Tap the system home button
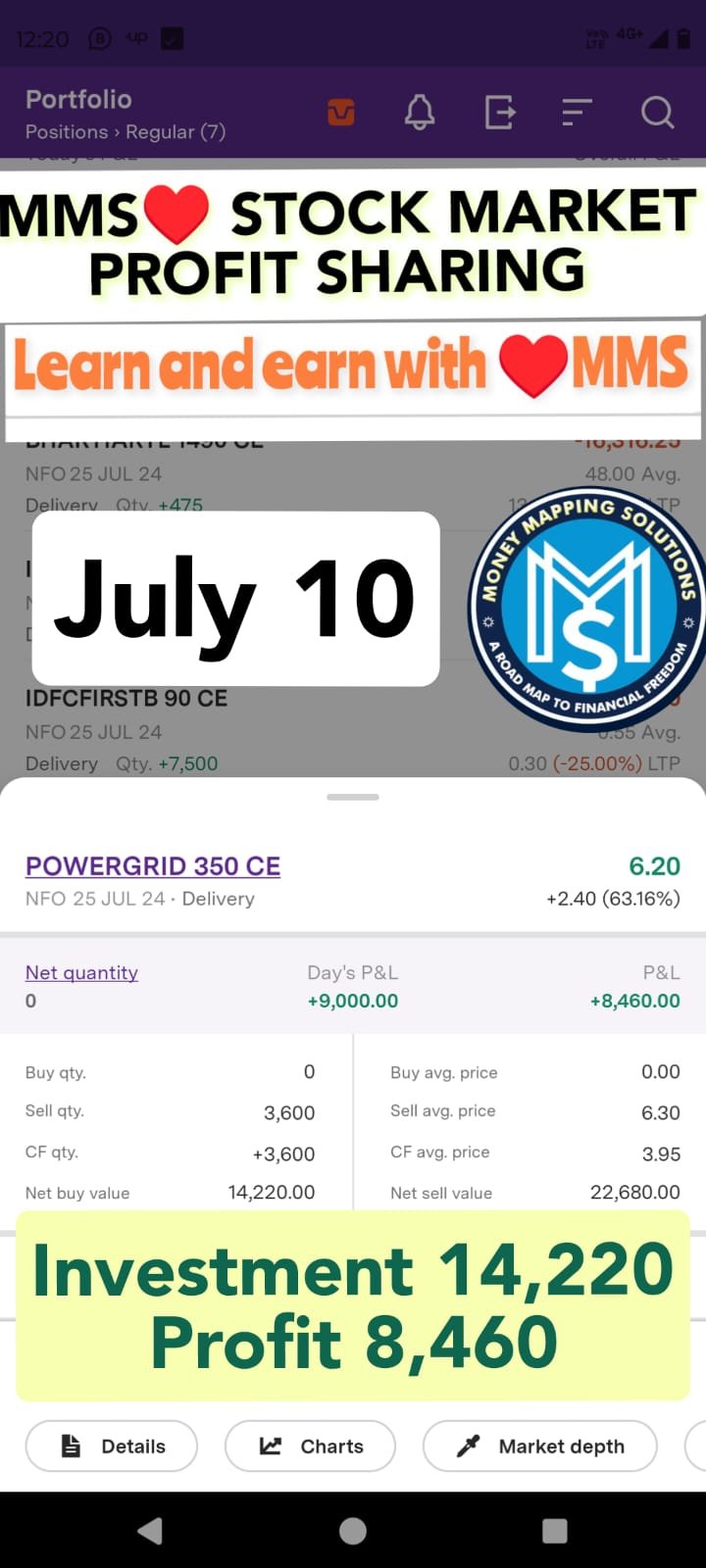 coord(353,1531)
